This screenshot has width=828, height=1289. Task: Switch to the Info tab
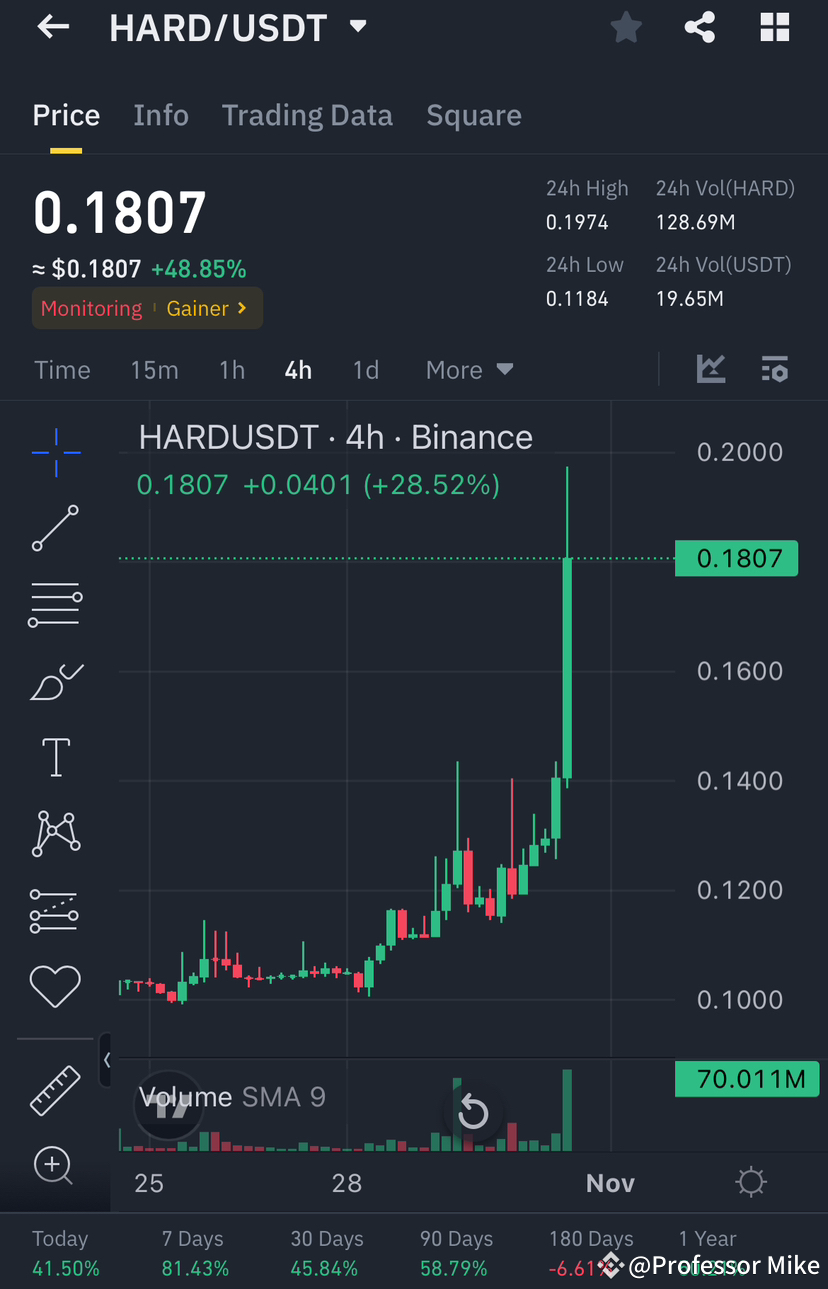(161, 115)
